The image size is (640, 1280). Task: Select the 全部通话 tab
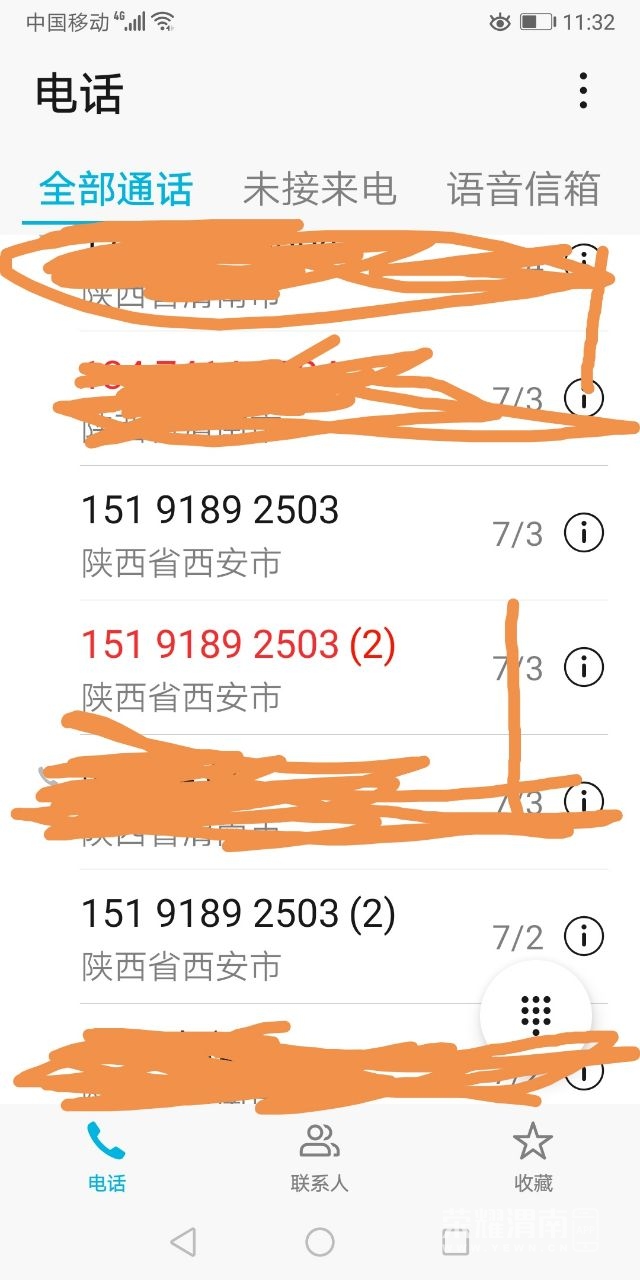pyautogui.click(x=116, y=189)
